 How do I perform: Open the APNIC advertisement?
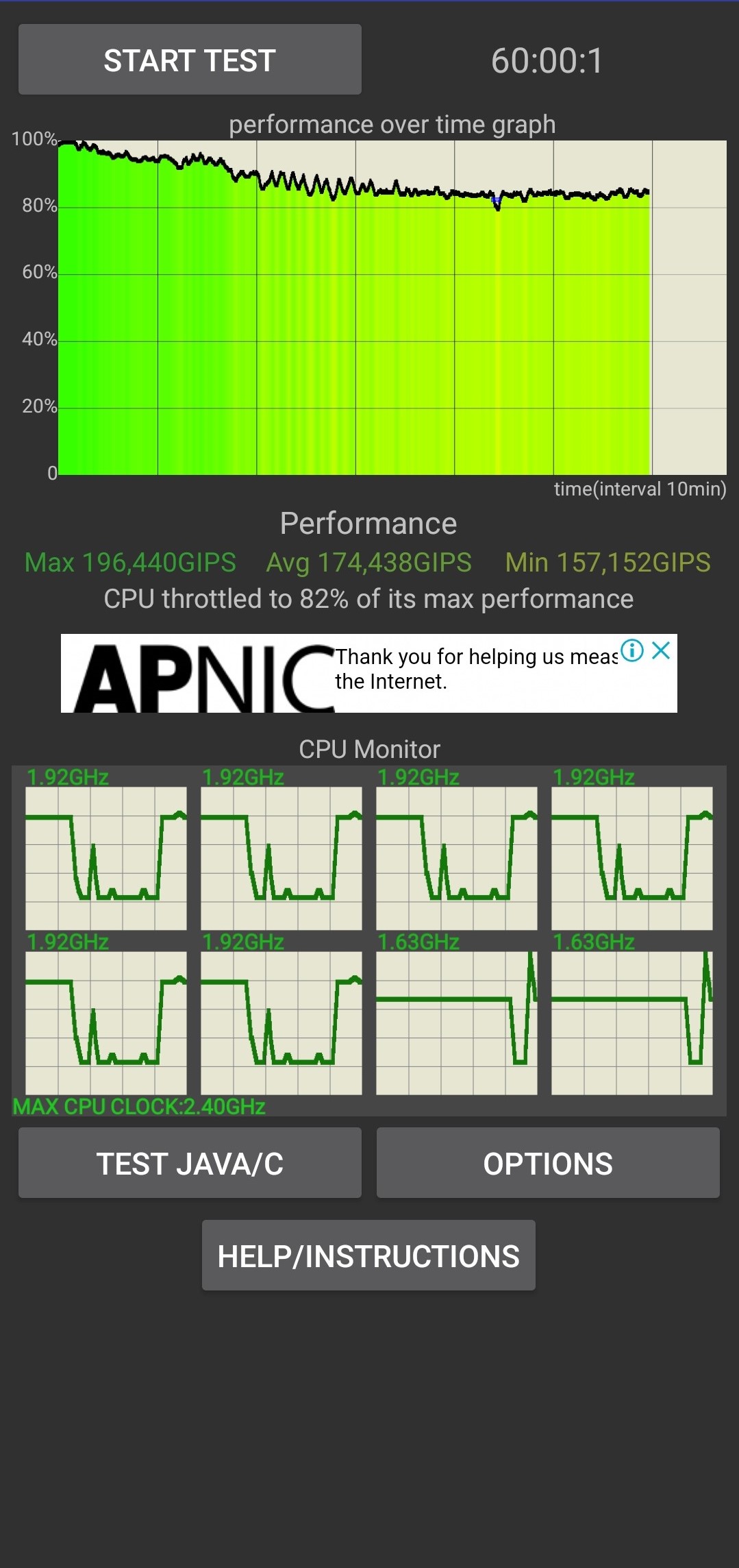[x=342, y=675]
